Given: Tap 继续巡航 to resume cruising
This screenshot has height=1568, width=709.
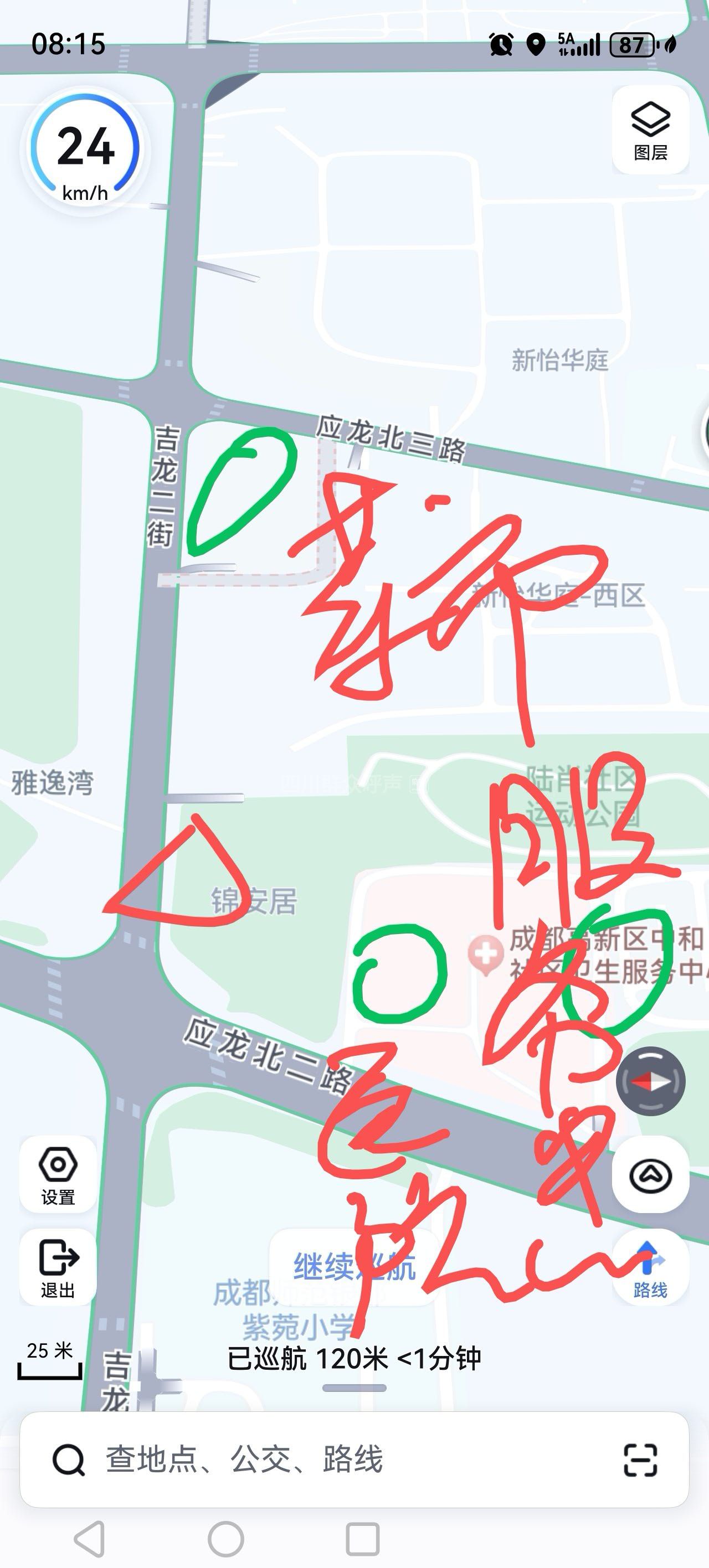Looking at the screenshot, I should click(354, 1267).
